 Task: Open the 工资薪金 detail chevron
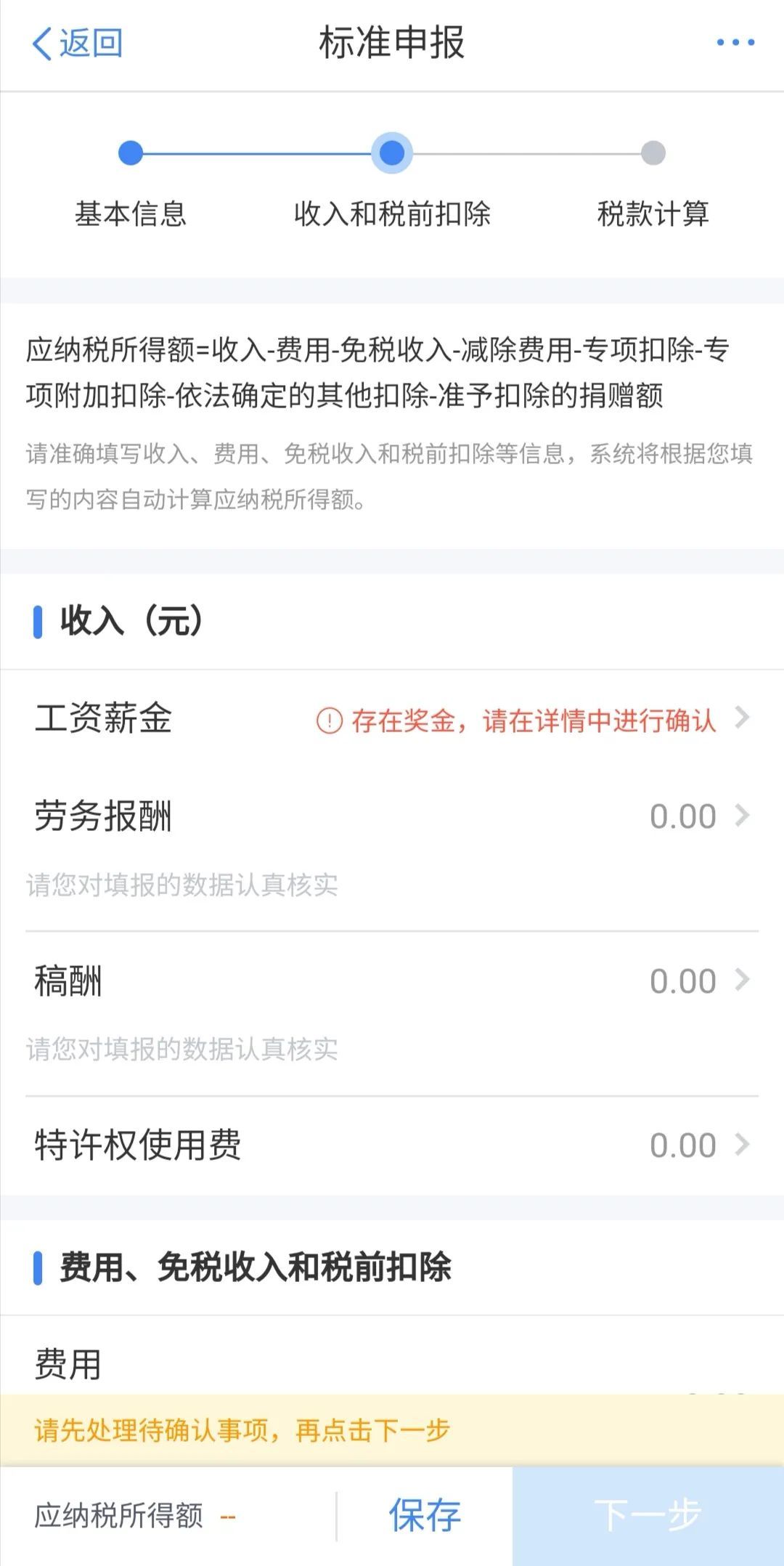pos(742,718)
